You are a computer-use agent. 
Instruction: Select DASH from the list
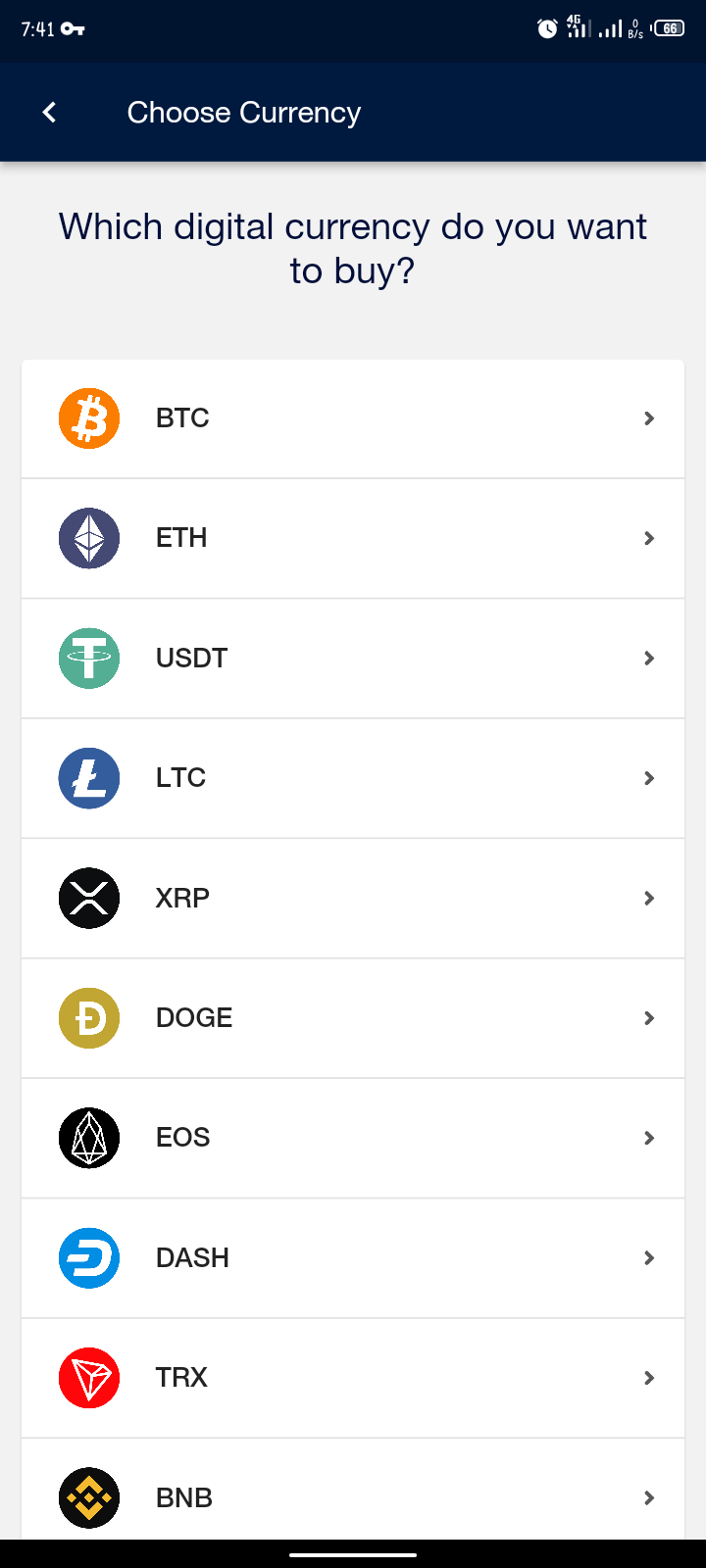click(x=353, y=1257)
